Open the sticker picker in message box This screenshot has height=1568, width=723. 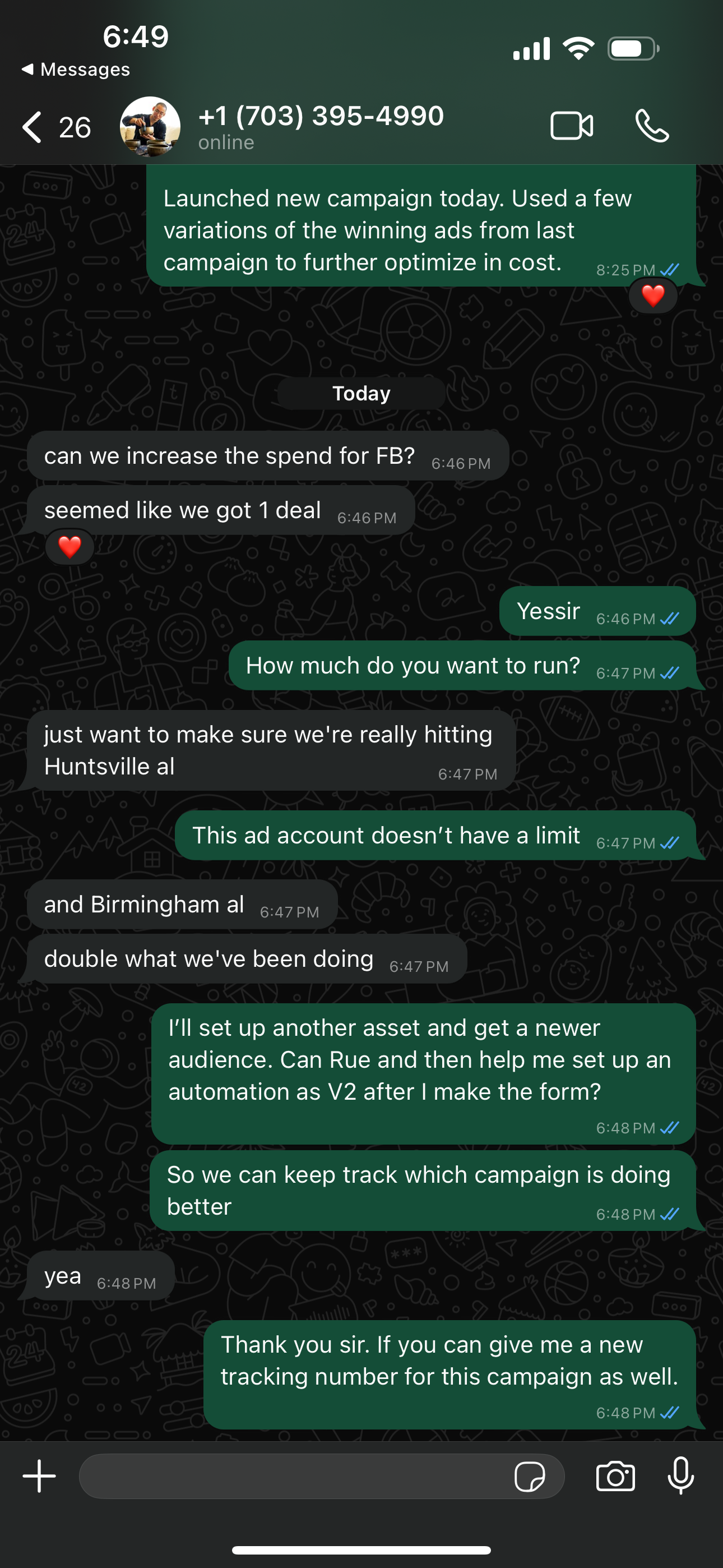pos(530,1477)
